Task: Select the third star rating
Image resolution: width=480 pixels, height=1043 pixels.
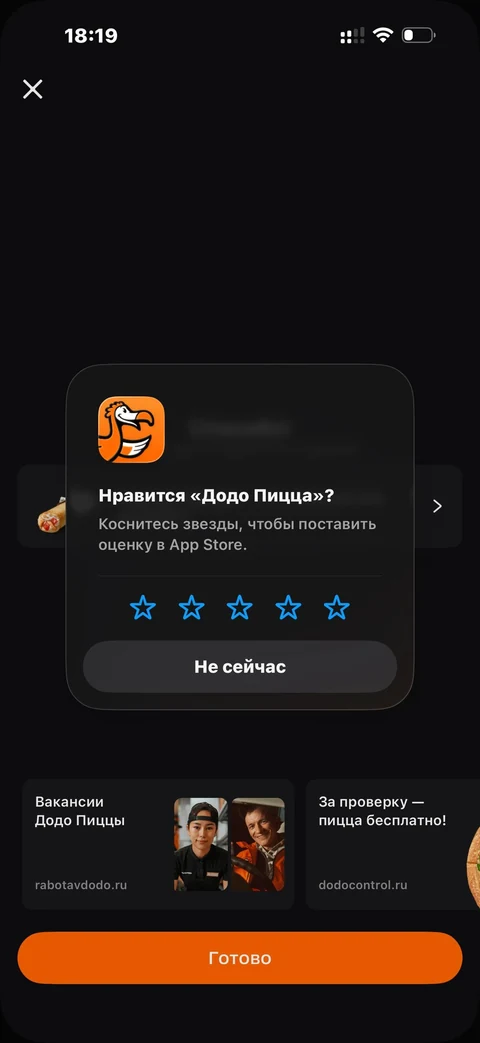Action: pyautogui.click(x=239, y=607)
